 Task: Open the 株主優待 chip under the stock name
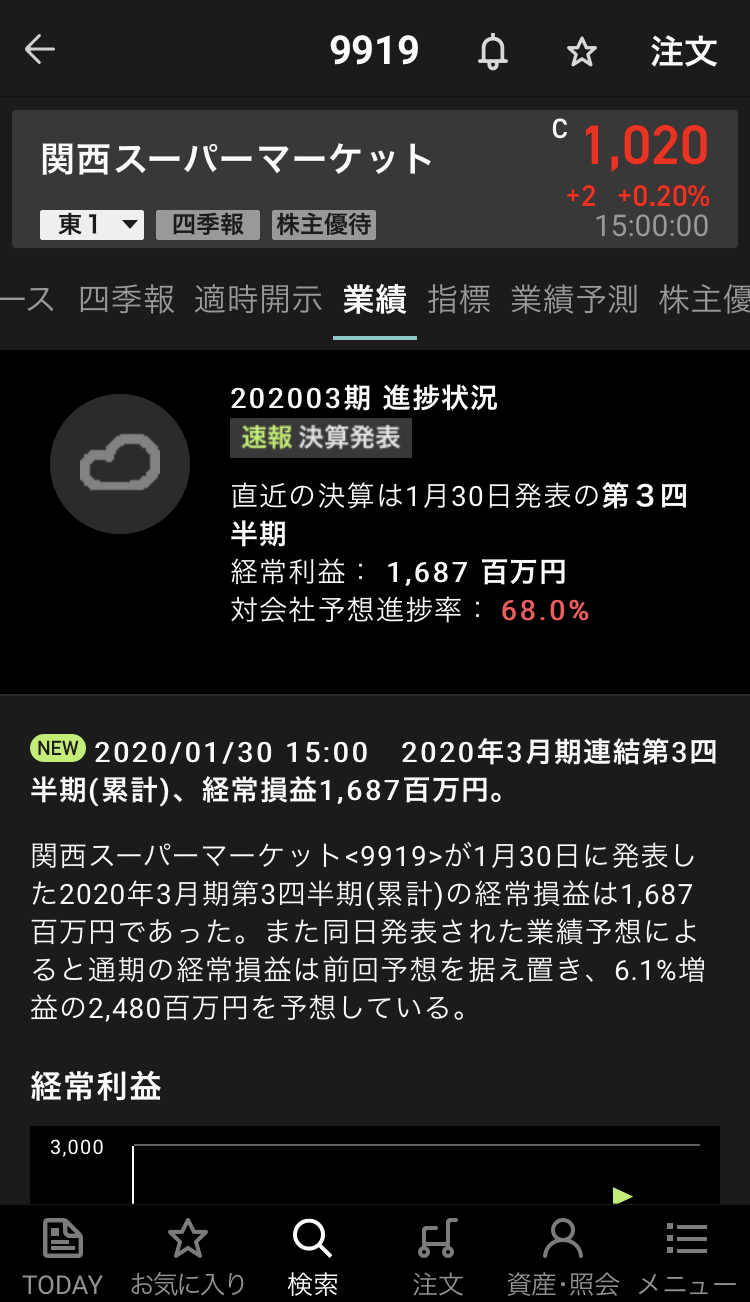pos(324,225)
